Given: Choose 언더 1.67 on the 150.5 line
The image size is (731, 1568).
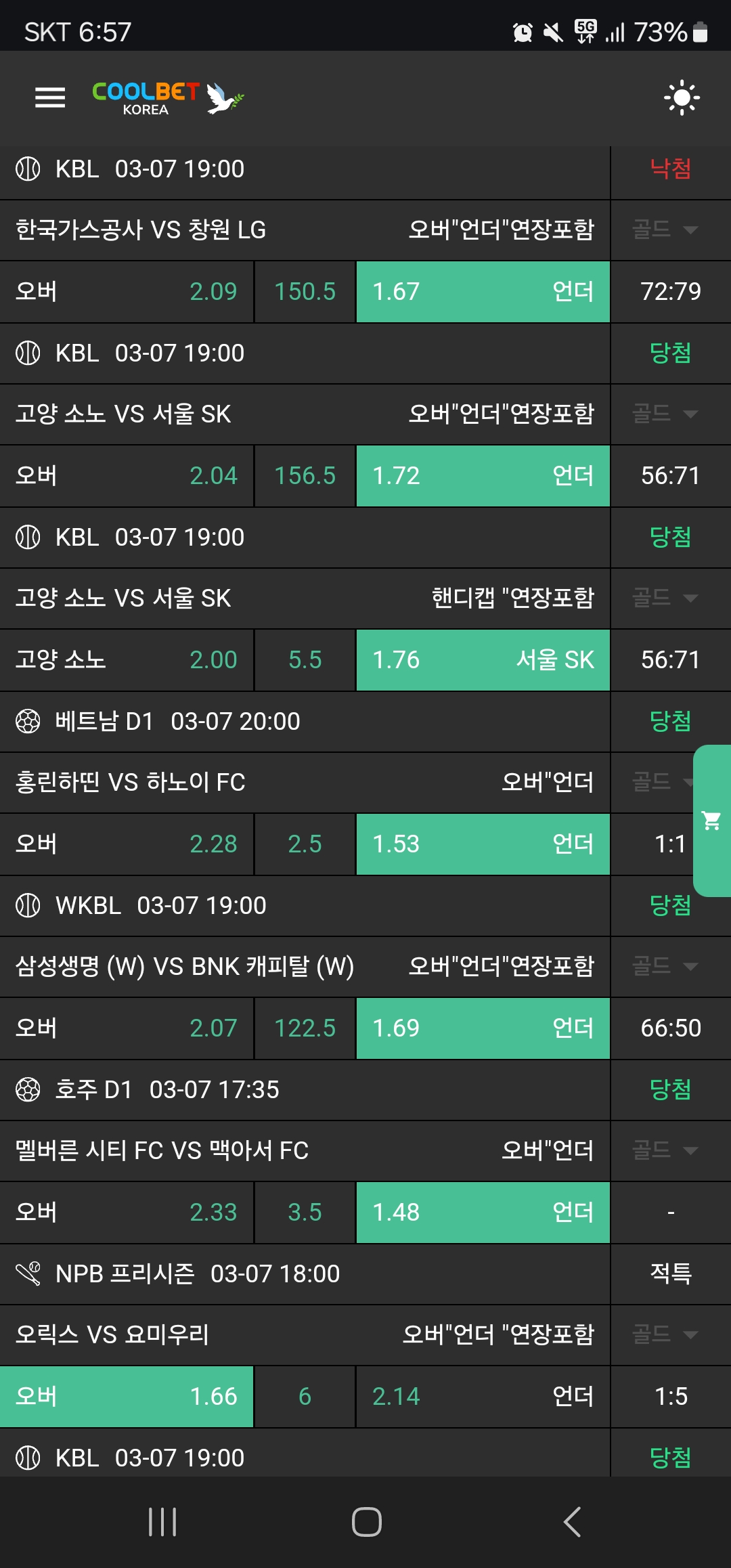Looking at the screenshot, I should pyautogui.click(x=483, y=292).
